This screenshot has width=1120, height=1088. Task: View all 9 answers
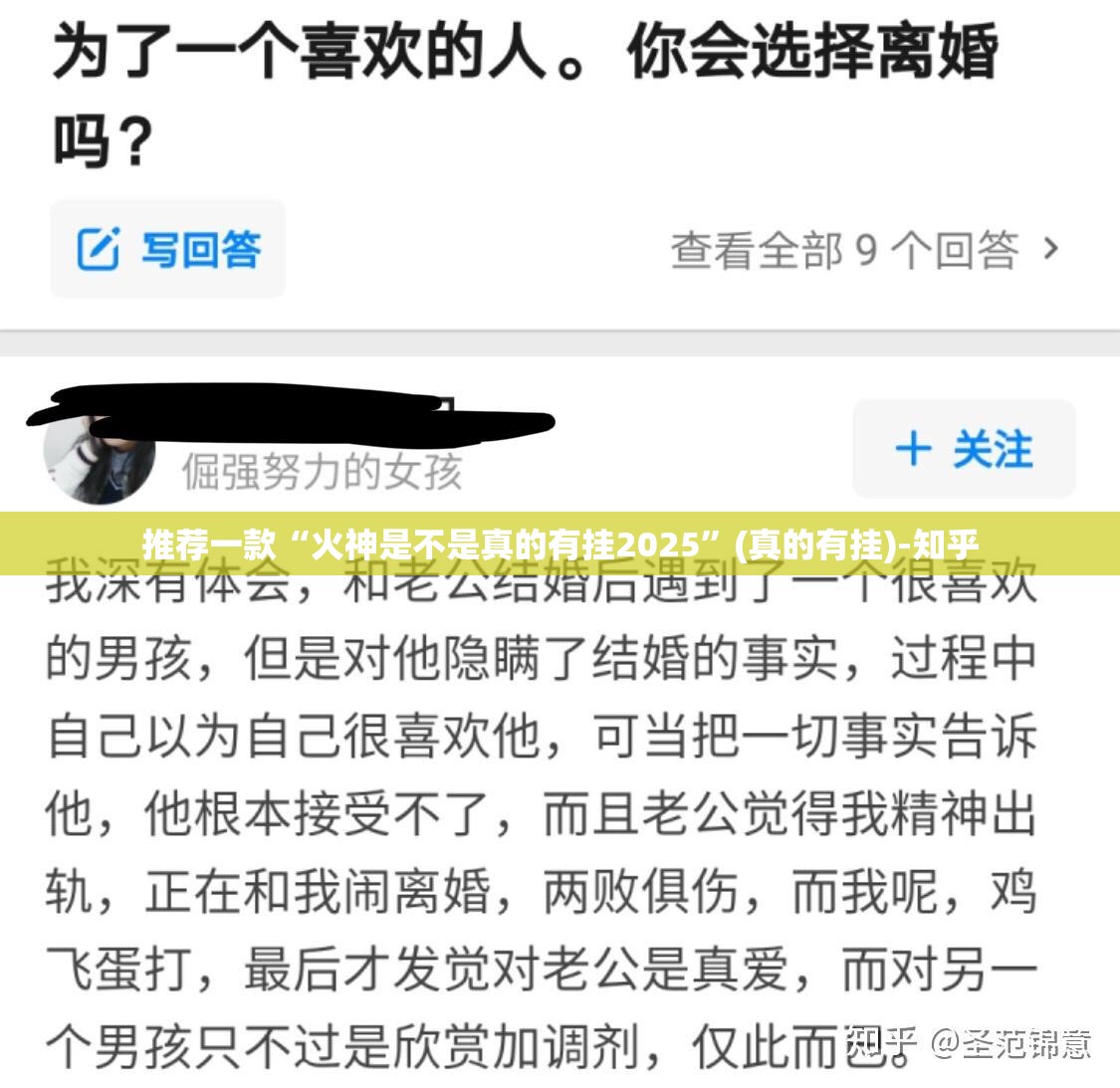[863, 250]
